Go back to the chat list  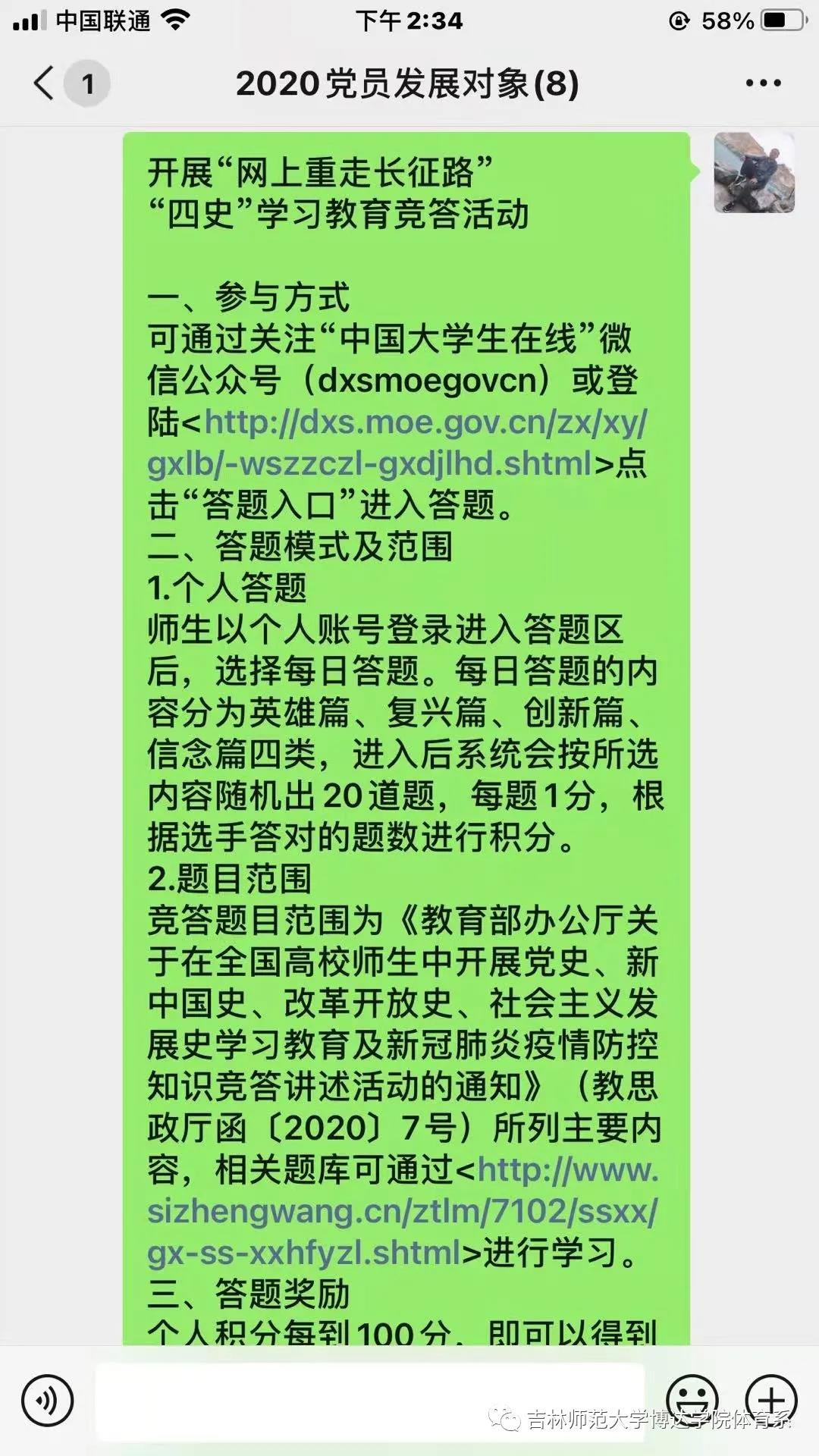coord(45,83)
